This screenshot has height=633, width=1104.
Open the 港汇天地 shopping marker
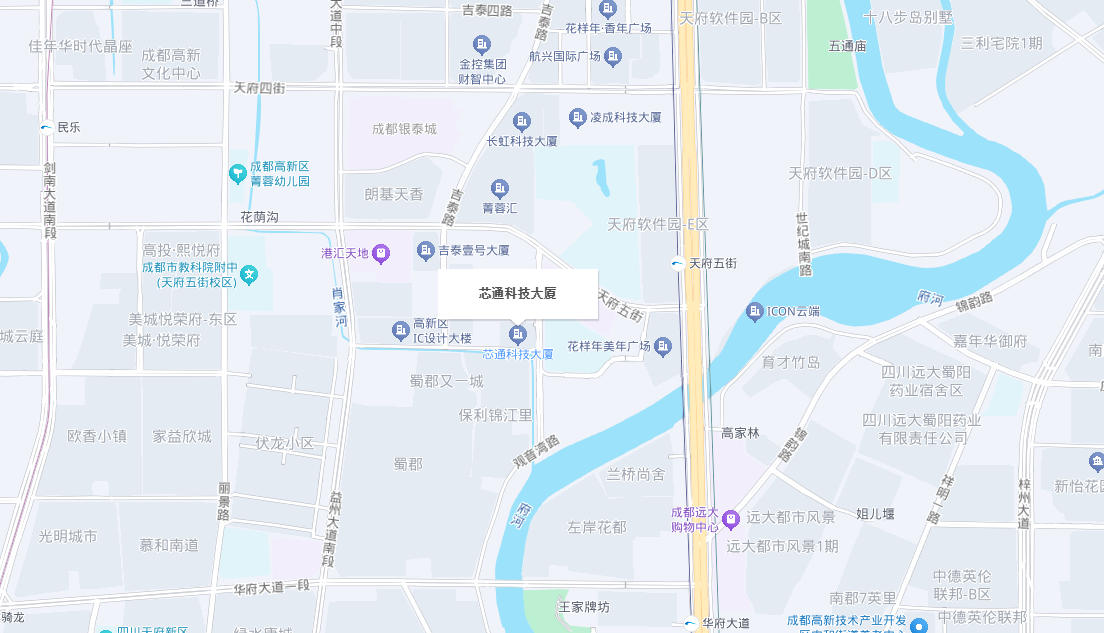pos(381,254)
